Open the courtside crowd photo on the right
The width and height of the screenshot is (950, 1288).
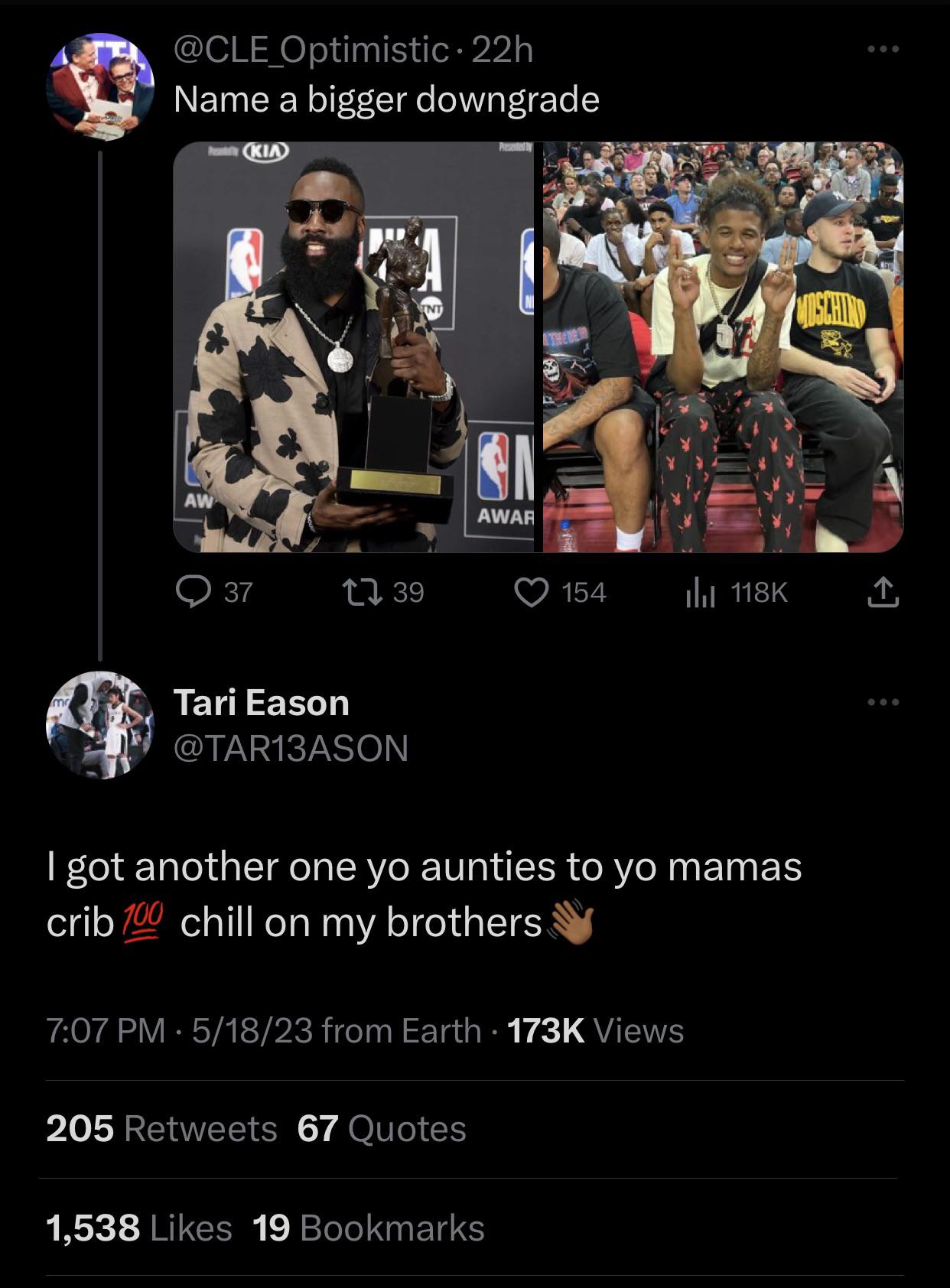(x=723, y=346)
